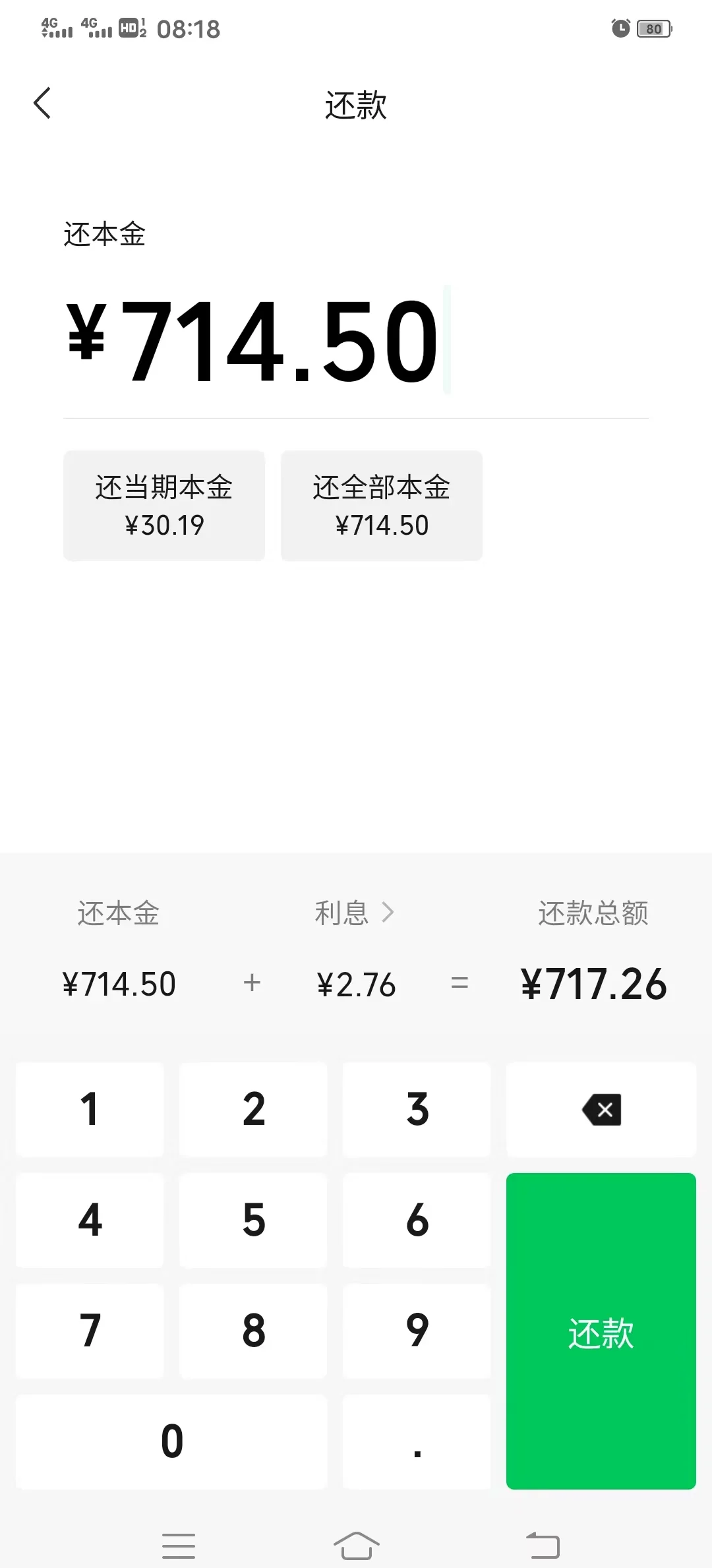Enter digit 5 on the keypad
Screen dimensions: 712x1568
(253, 1221)
